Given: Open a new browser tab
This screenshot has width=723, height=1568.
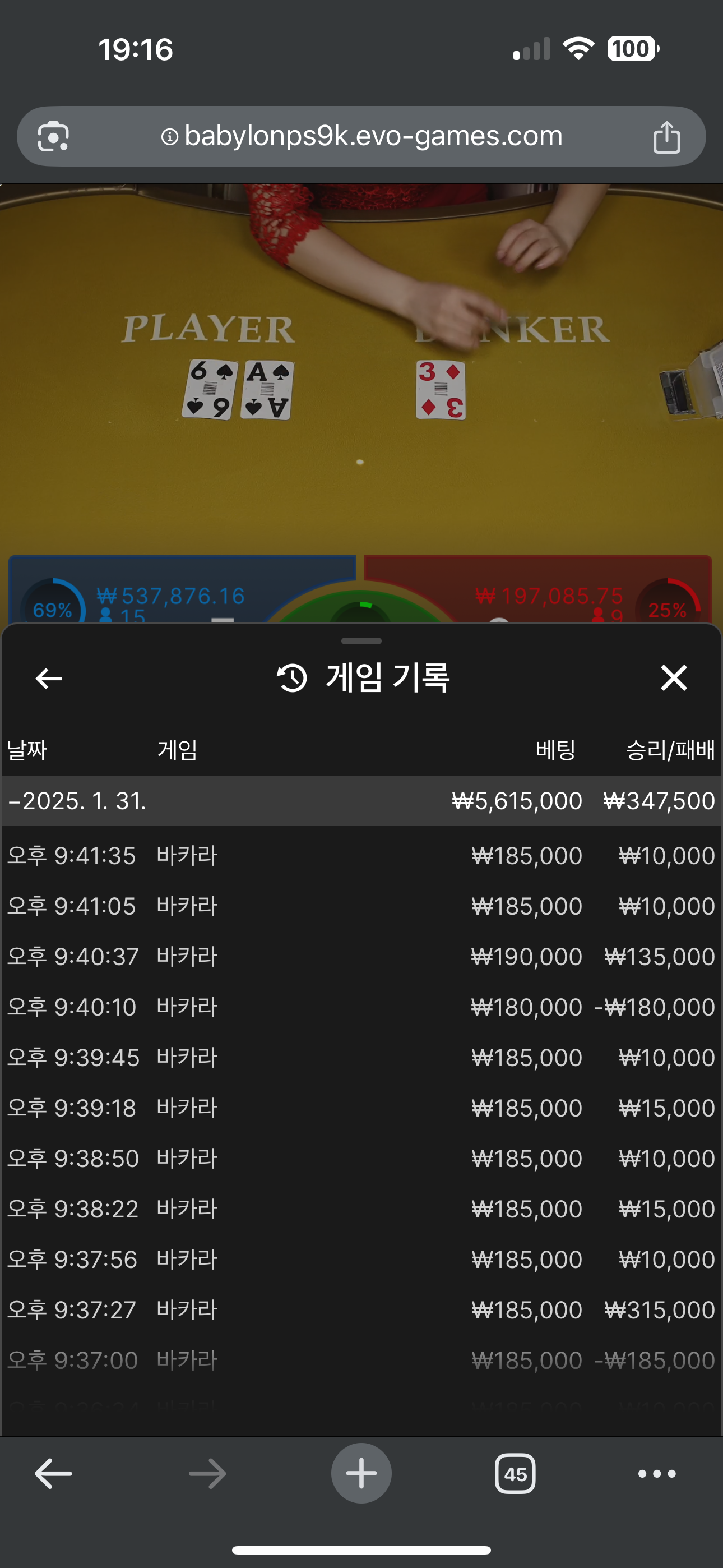Looking at the screenshot, I should [361, 1474].
